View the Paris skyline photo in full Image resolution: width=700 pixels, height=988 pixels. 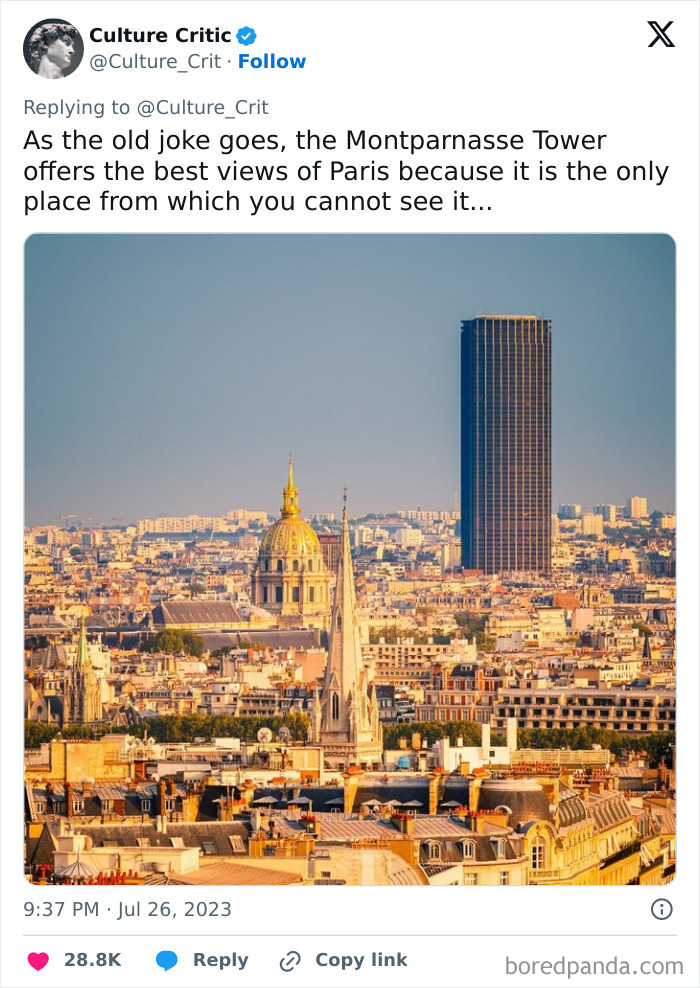350,558
